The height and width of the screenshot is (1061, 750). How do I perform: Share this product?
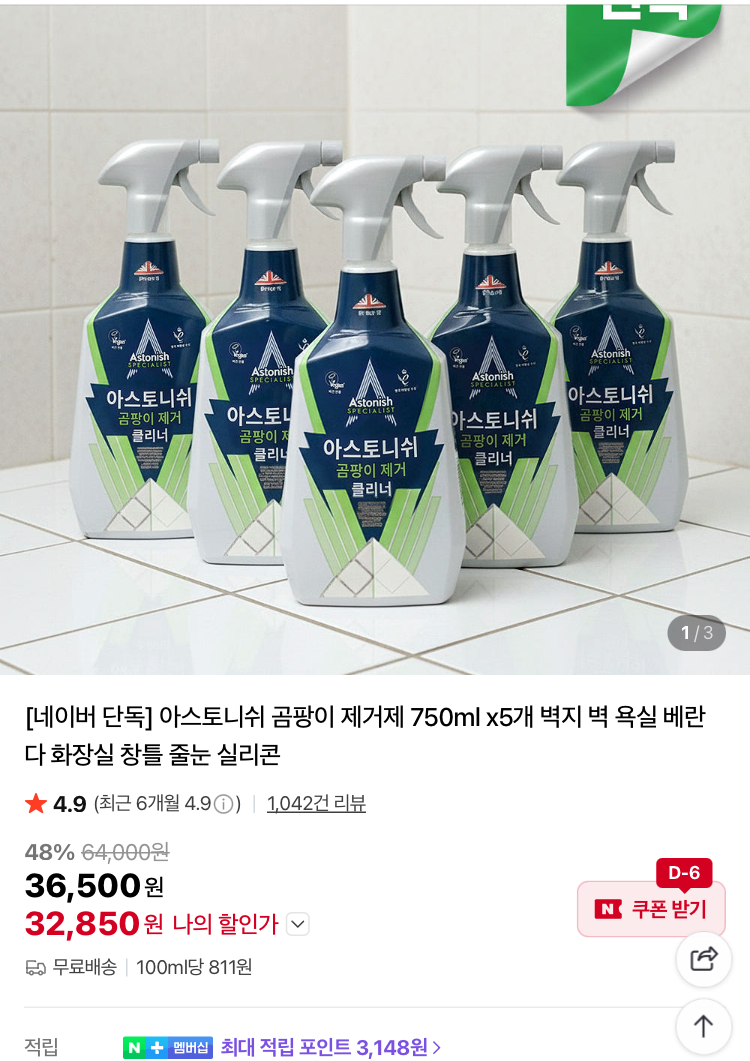704,960
